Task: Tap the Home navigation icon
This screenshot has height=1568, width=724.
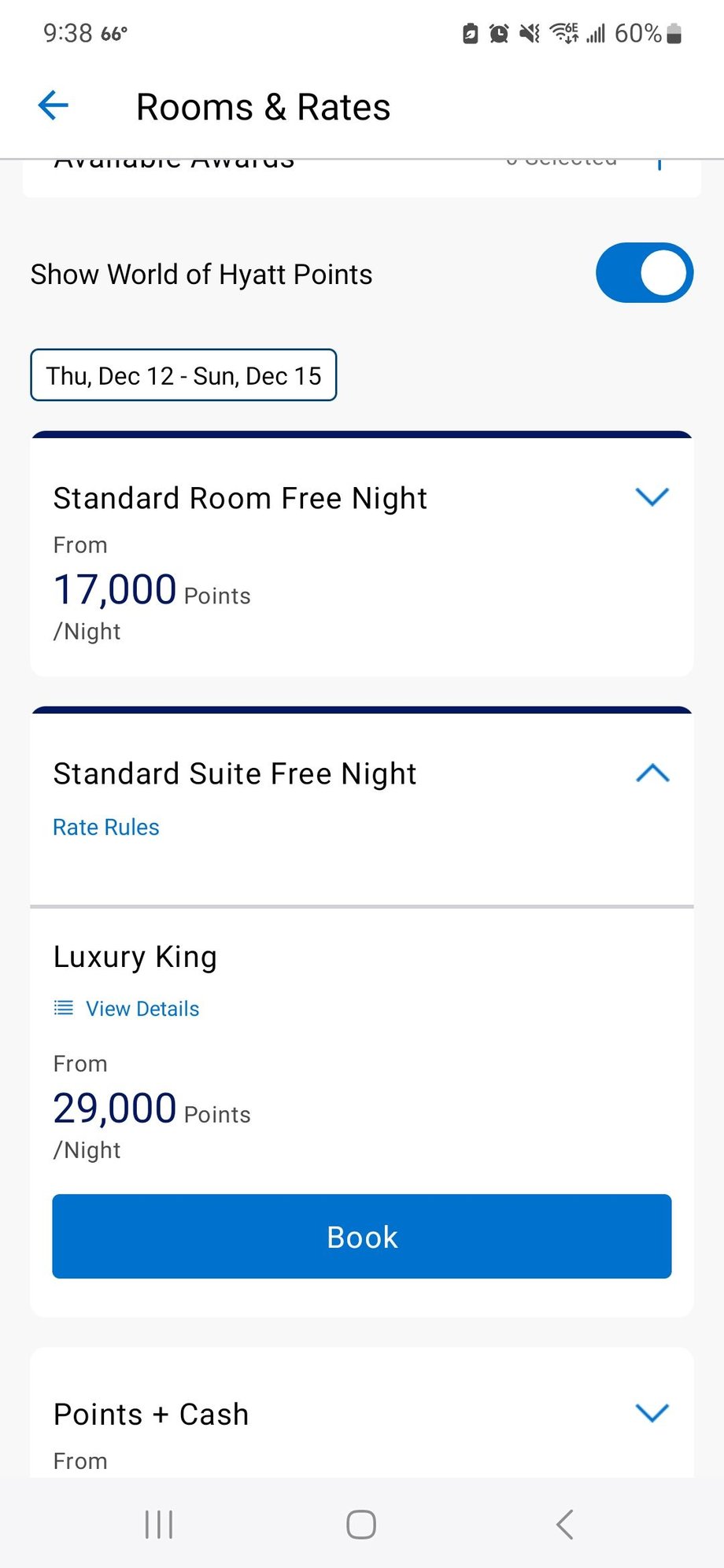Action: pyautogui.click(x=361, y=1524)
